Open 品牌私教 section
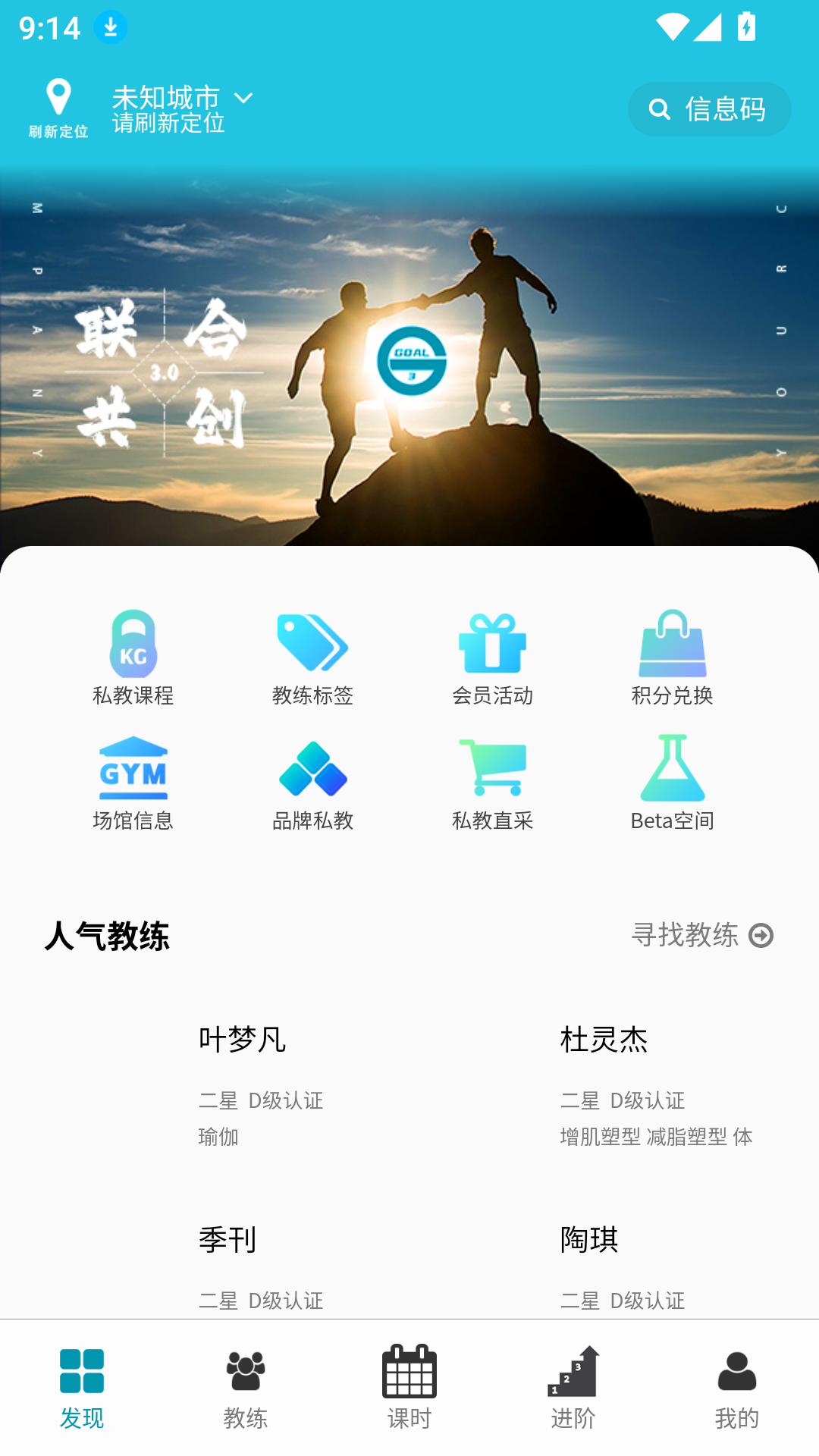 click(x=312, y=783)
